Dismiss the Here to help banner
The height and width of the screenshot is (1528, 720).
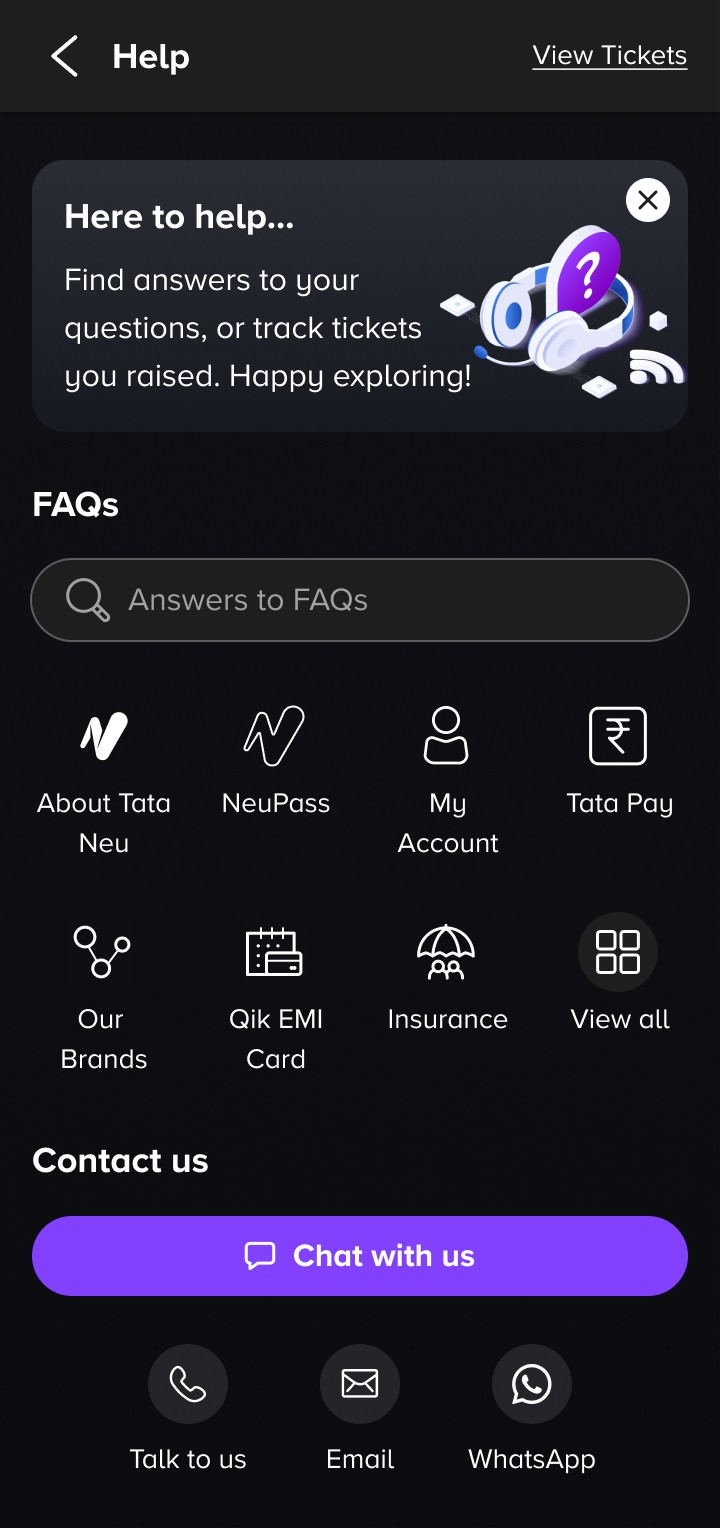tap(648, 200)
